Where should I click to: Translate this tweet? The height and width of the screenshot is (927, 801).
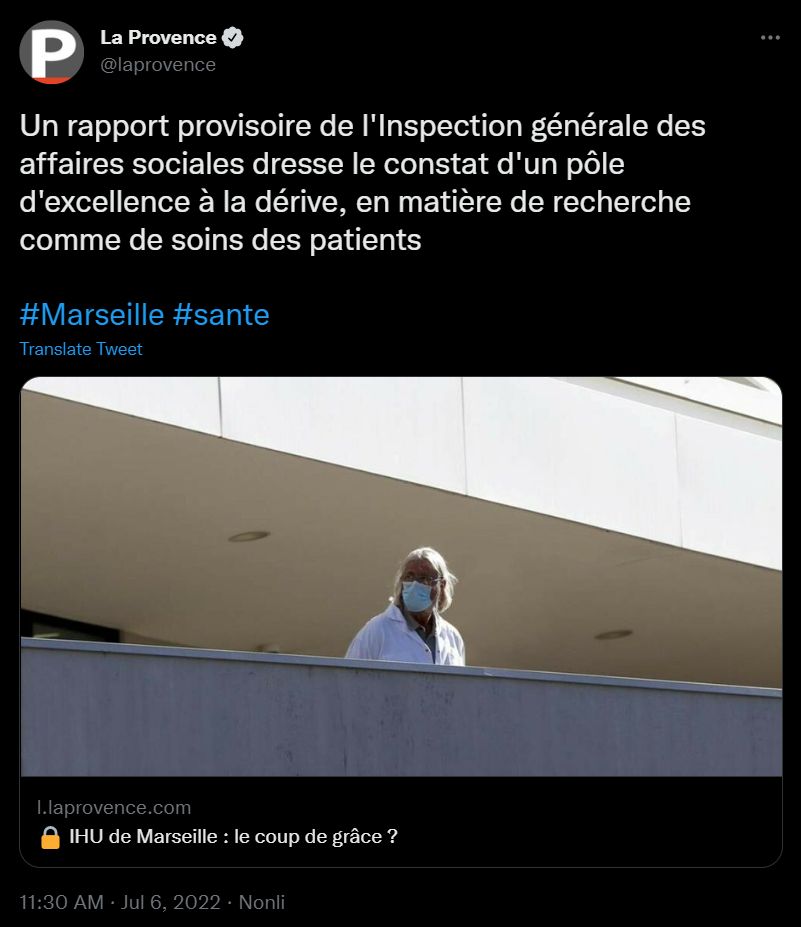point(81,349)
